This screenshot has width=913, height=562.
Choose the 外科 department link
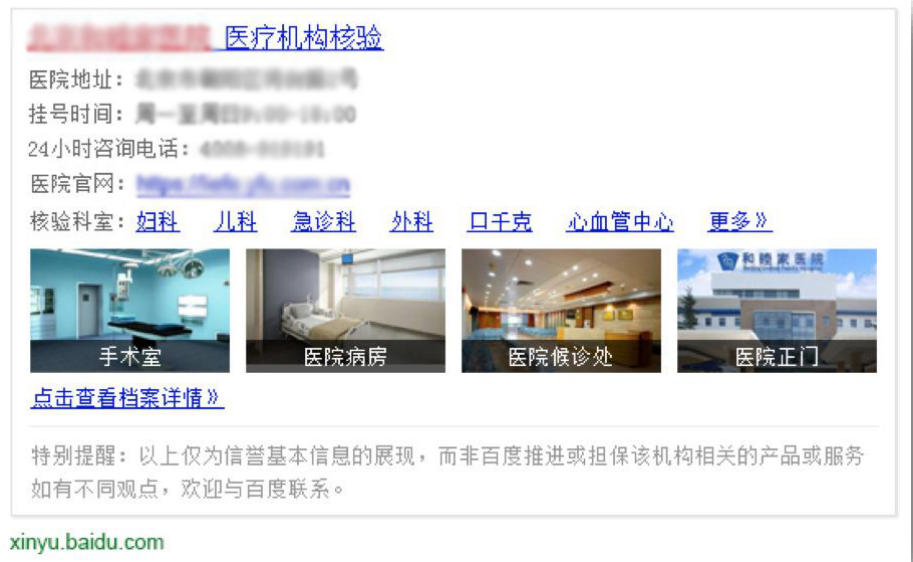click(412, 222)
